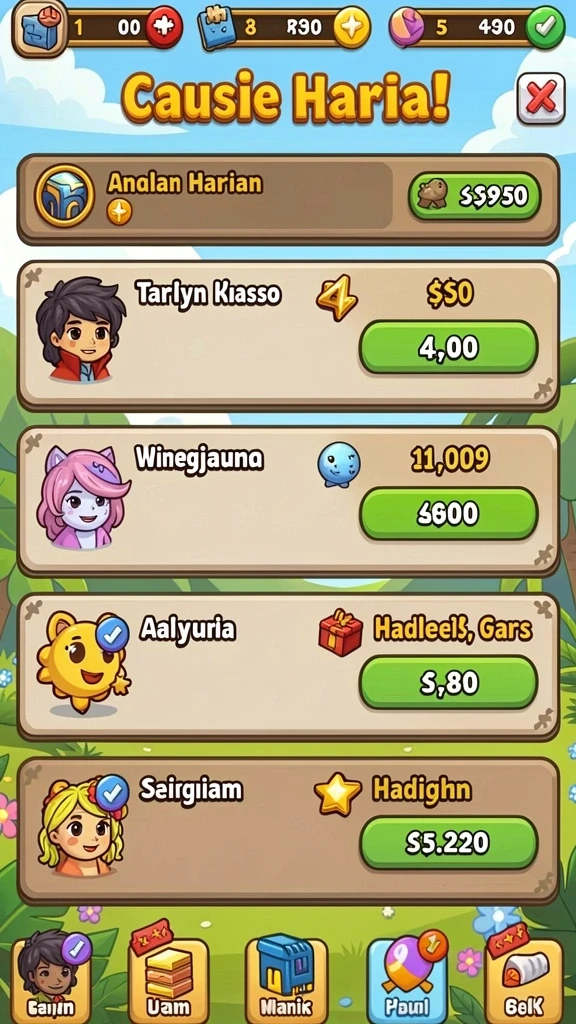Tap the green checkmark button in the top bar

[545, 29]
